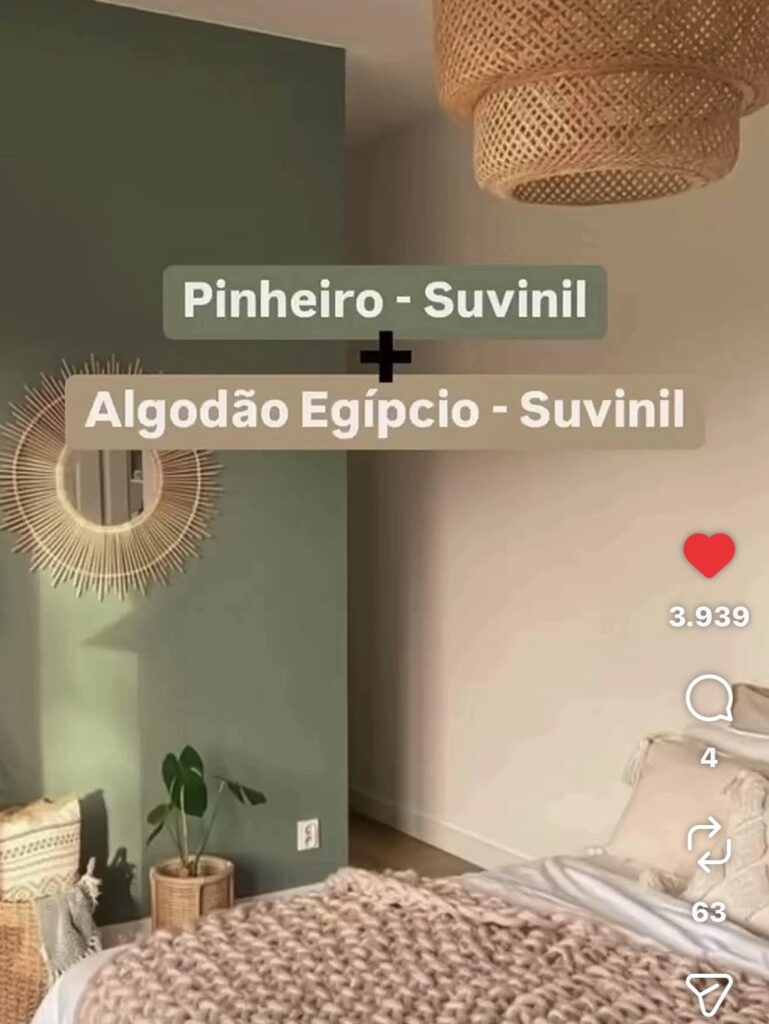Unlike this reel with the red heart

click(x=709, y=555)
